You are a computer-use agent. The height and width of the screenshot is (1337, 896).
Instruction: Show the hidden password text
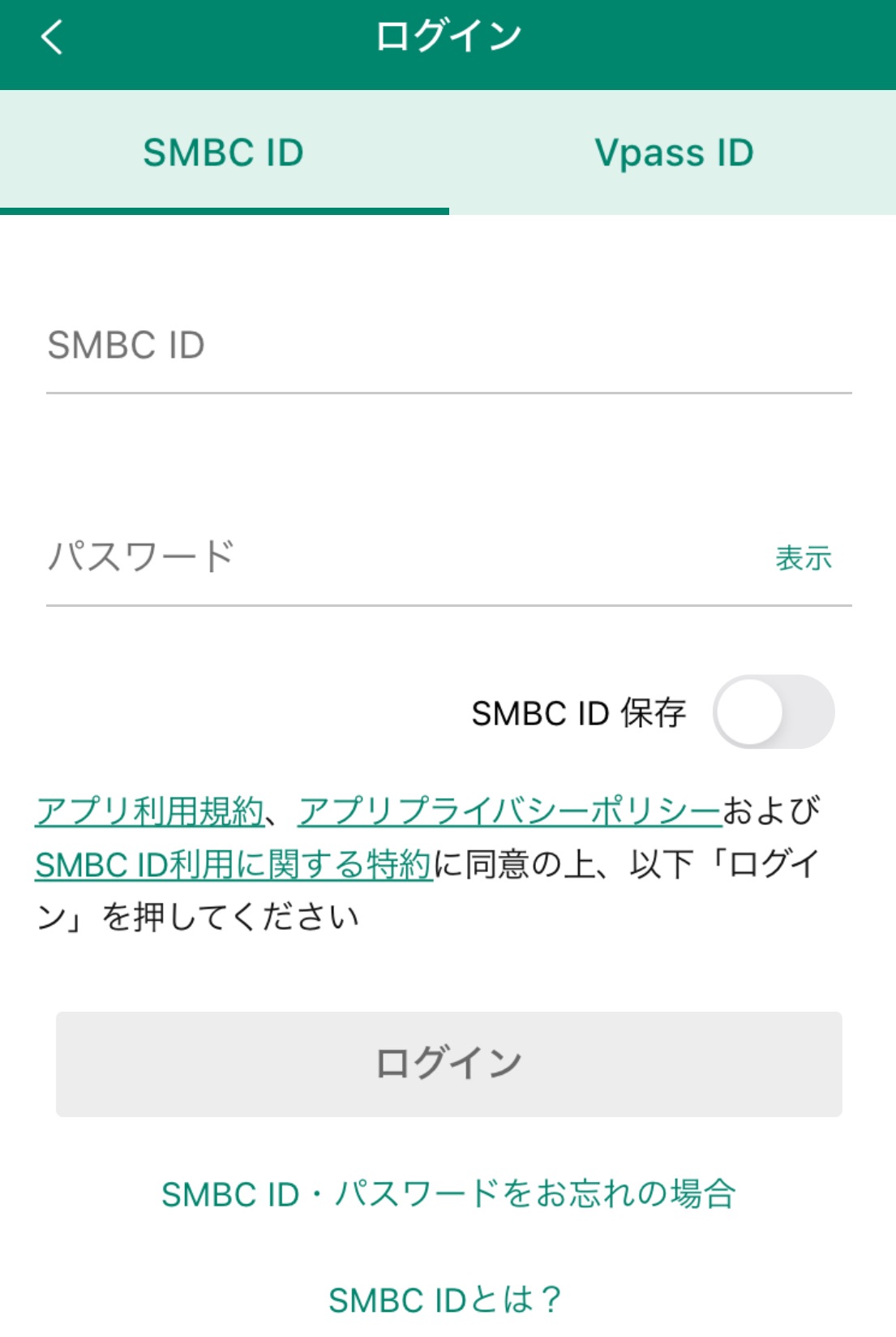(804, 557)
